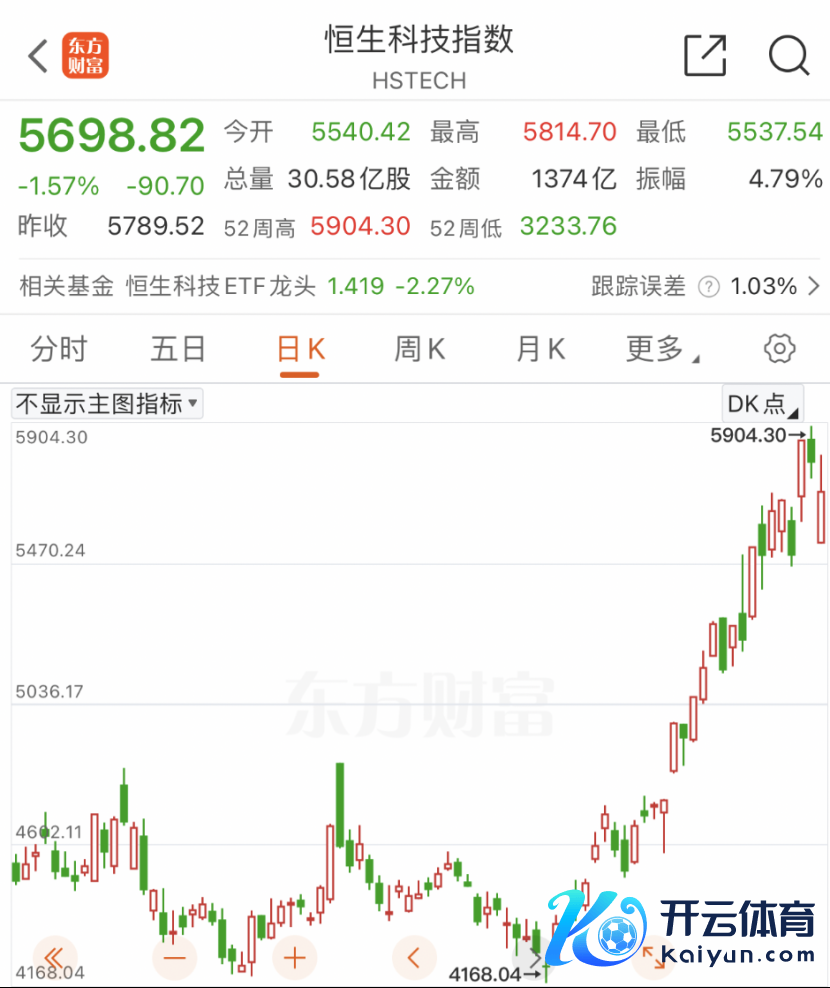Open the search magnifier icon
The height and width of the screenshot is (988, 830).
point(788,56)
